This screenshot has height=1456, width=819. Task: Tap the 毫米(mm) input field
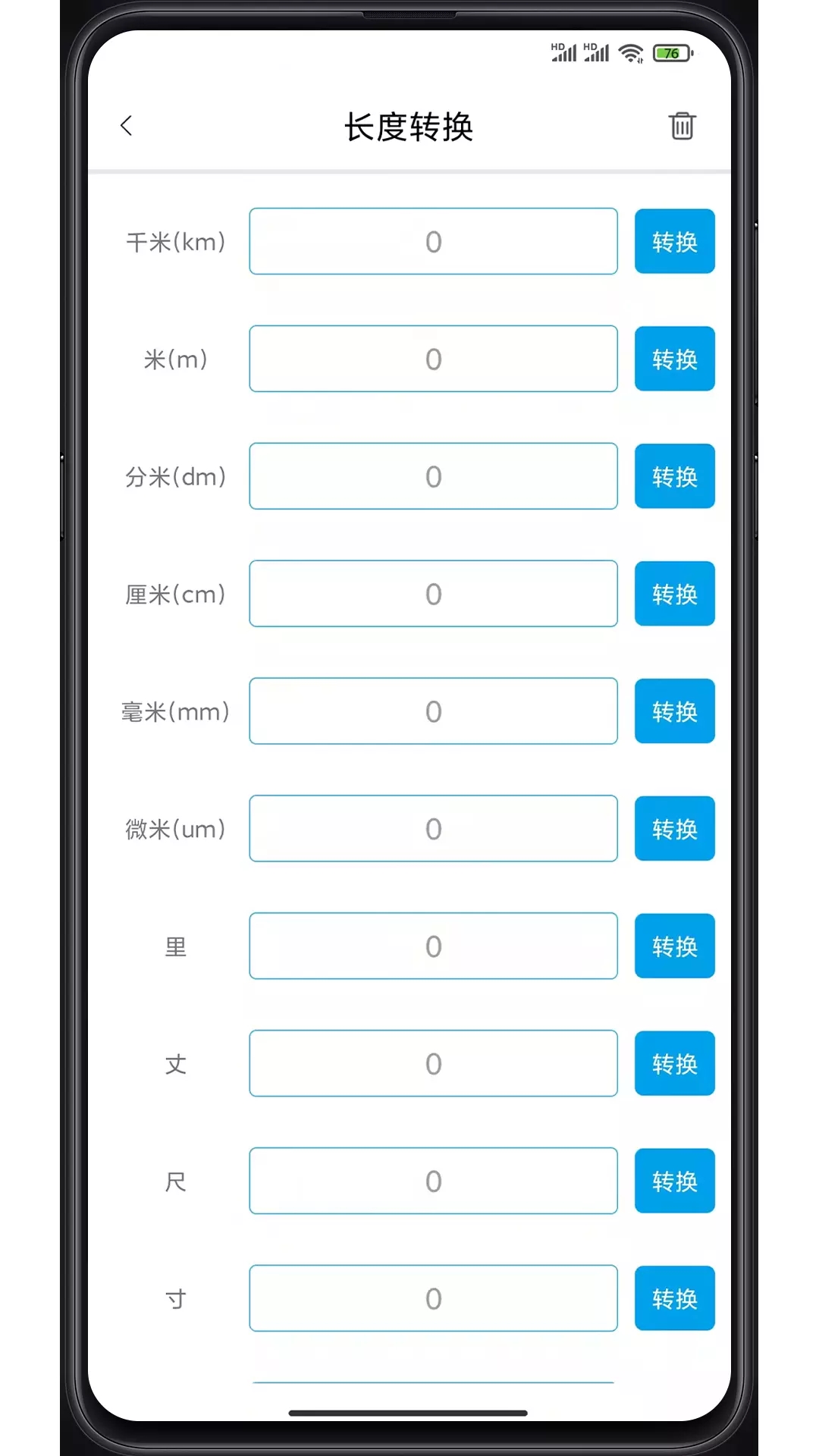pos(433,711)
